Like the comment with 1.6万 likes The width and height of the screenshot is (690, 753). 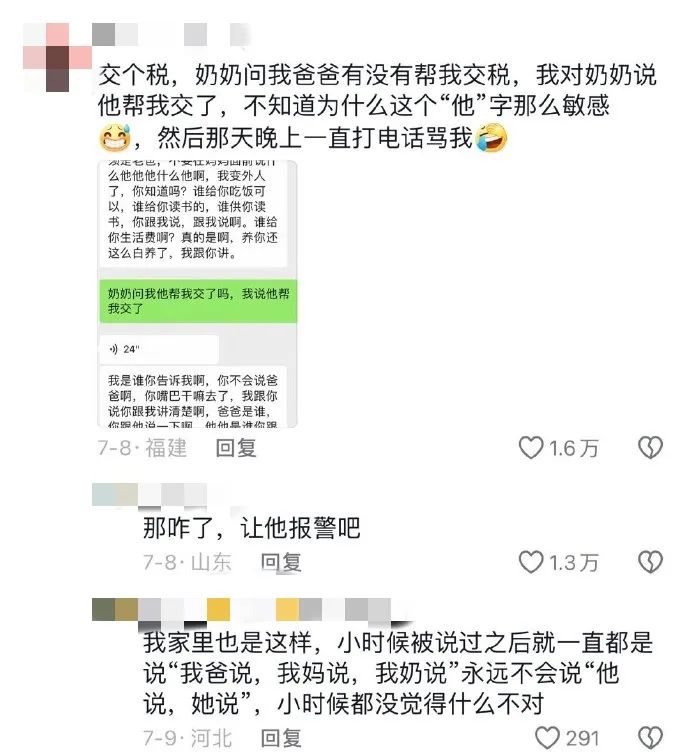tap(531, 448)
